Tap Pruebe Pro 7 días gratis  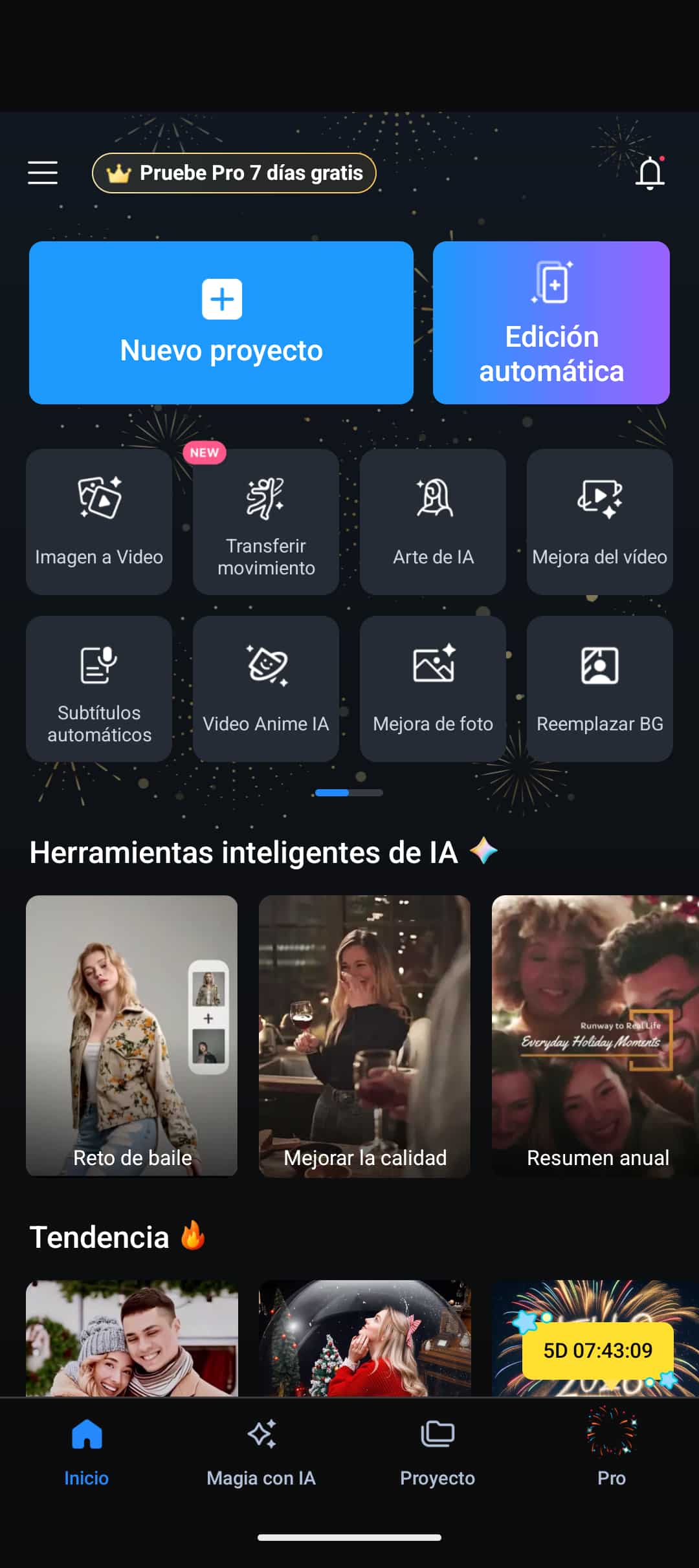[x=234, y=173]
